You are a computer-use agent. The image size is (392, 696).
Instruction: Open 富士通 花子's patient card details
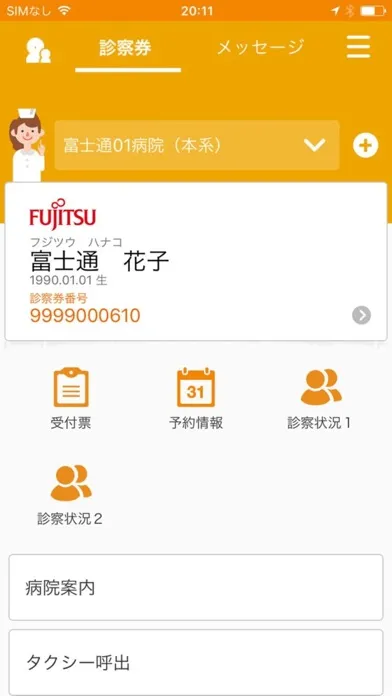(x=196, y=261)
